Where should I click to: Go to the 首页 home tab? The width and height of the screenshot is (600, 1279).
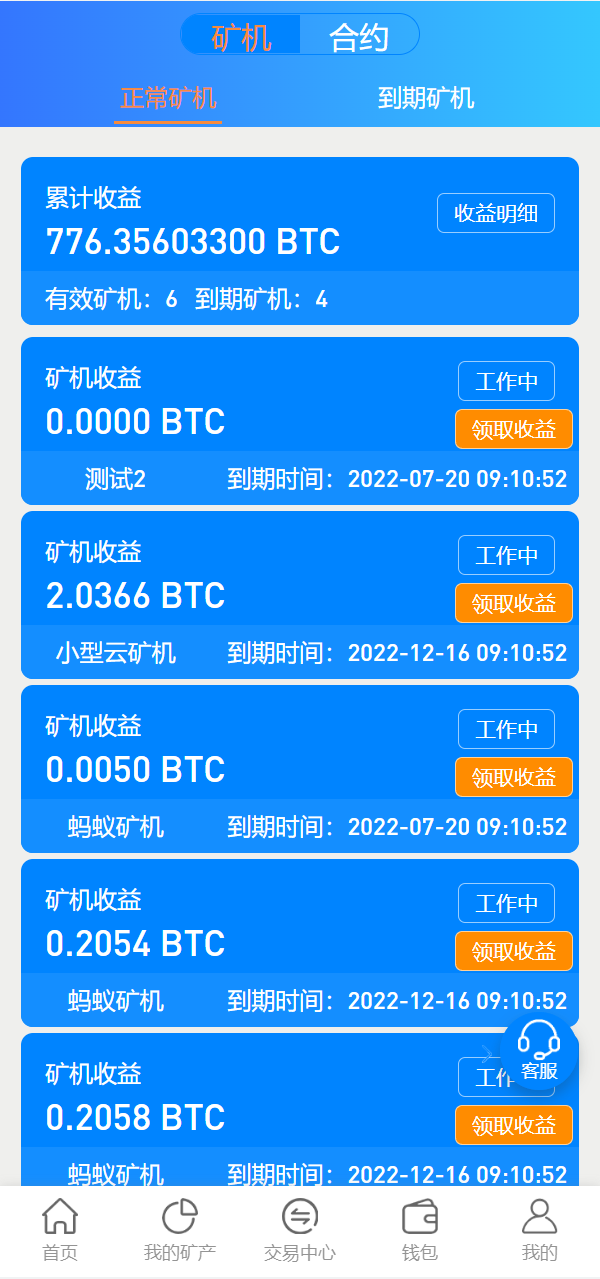[60, 1231]
